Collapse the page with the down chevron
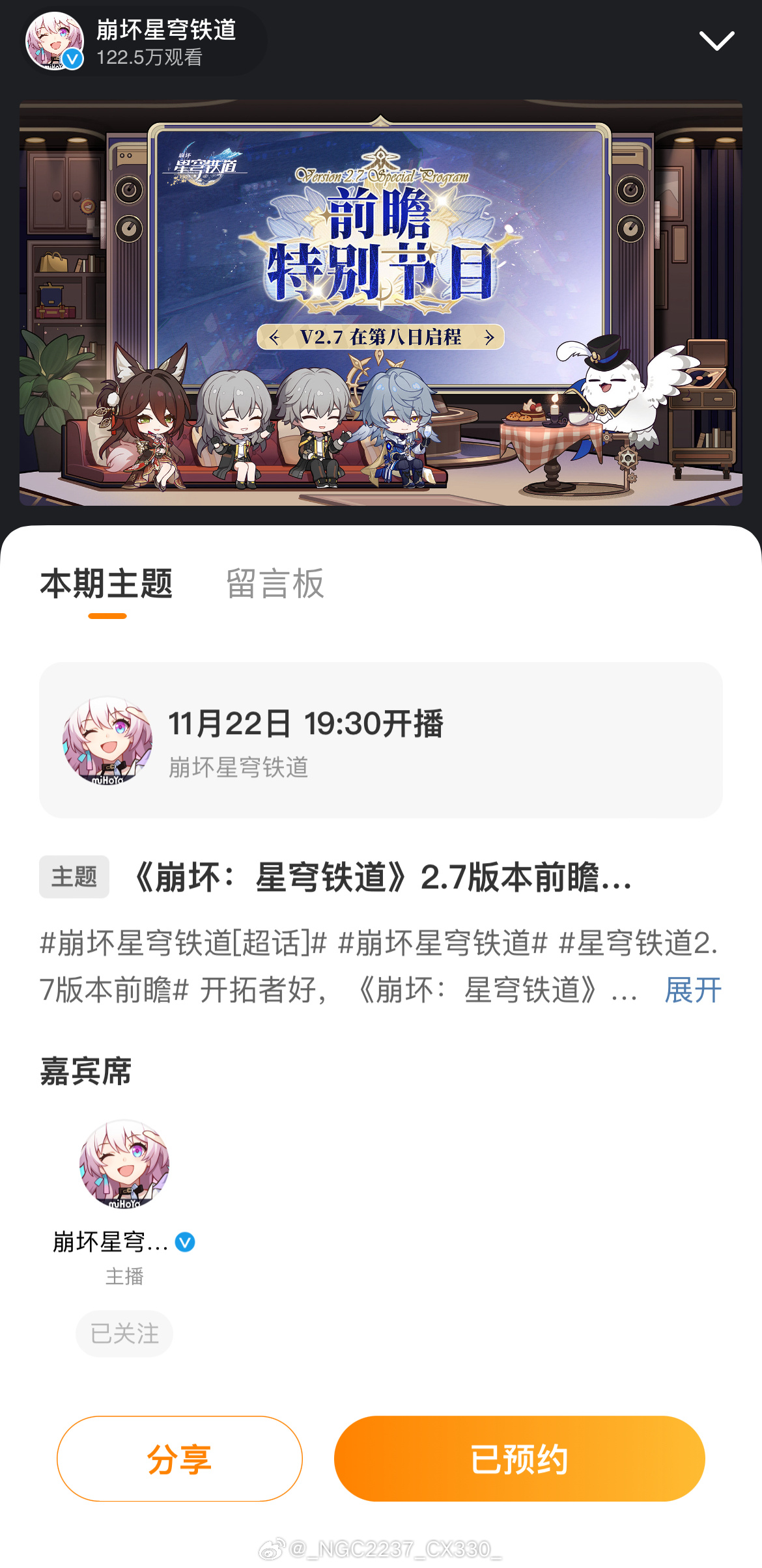 [716, 41]
